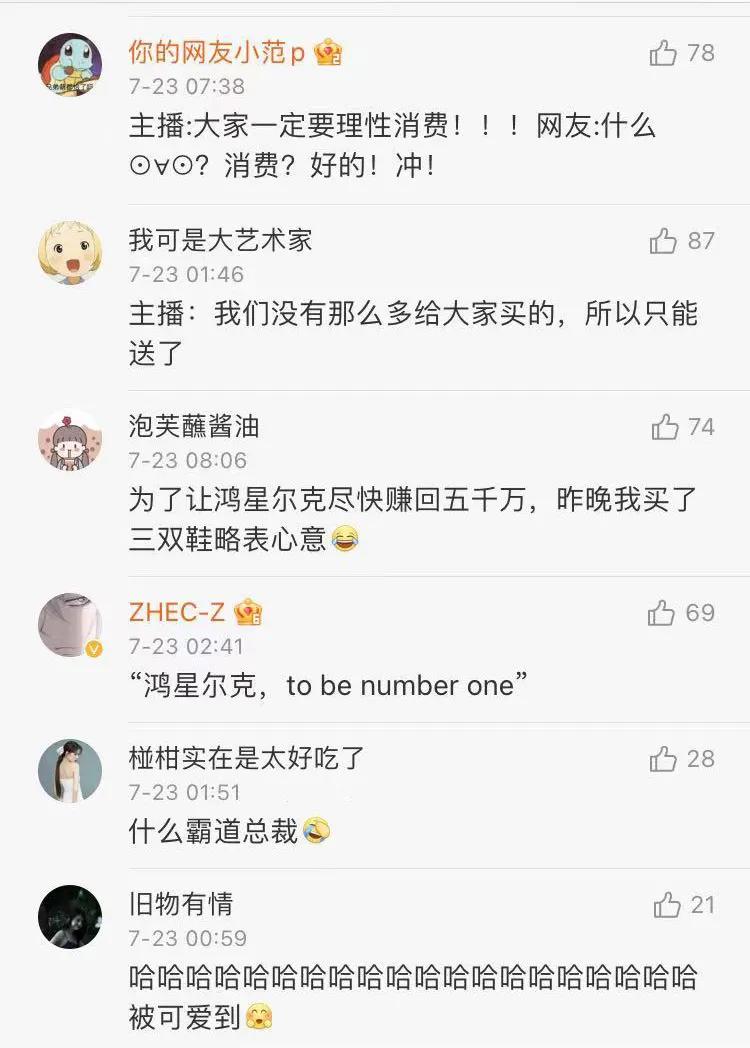
Task: Click 旧物有情's dark photo avatar
Action: [69, 916]
